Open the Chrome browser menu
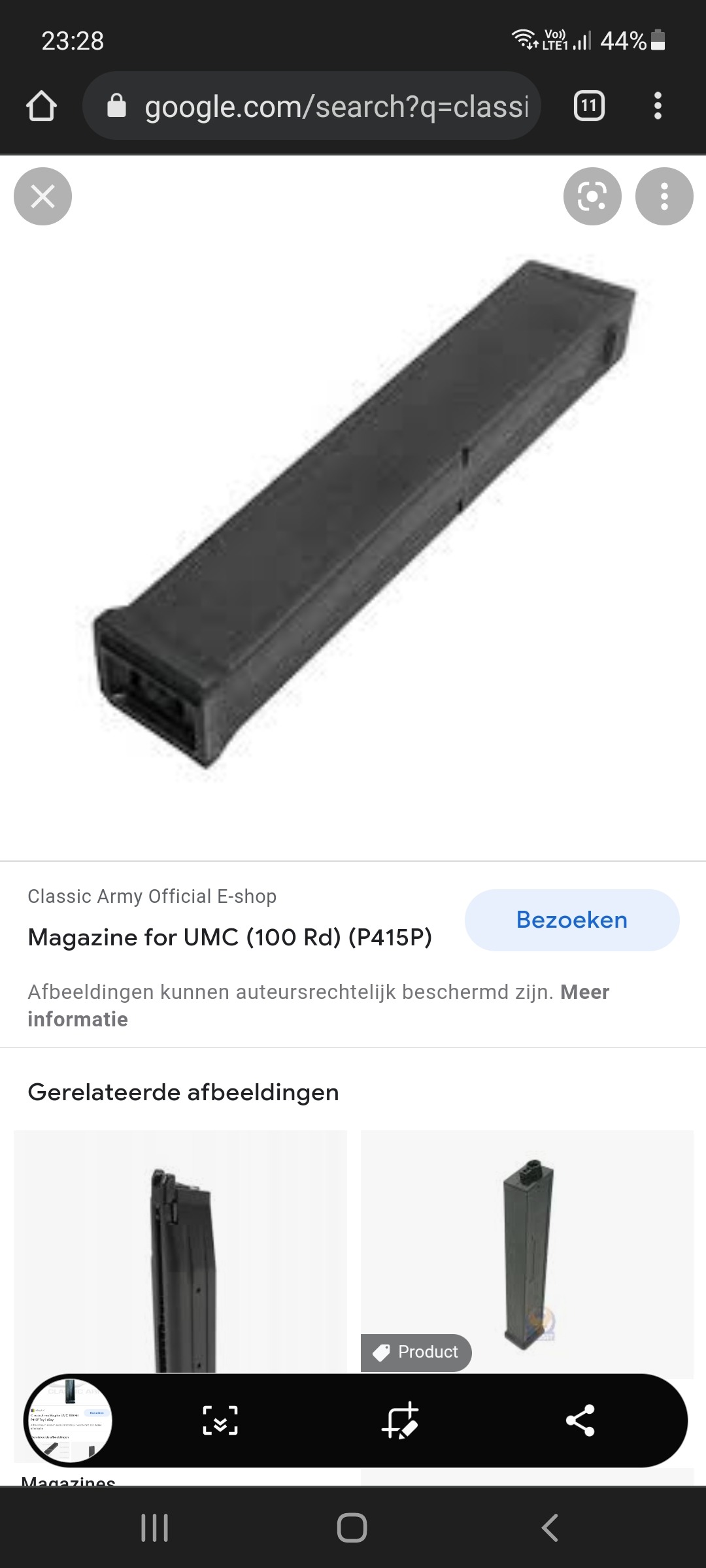The width and height of the screenshot is (706, 1568). pyautogui.click(x=658, y=106)
